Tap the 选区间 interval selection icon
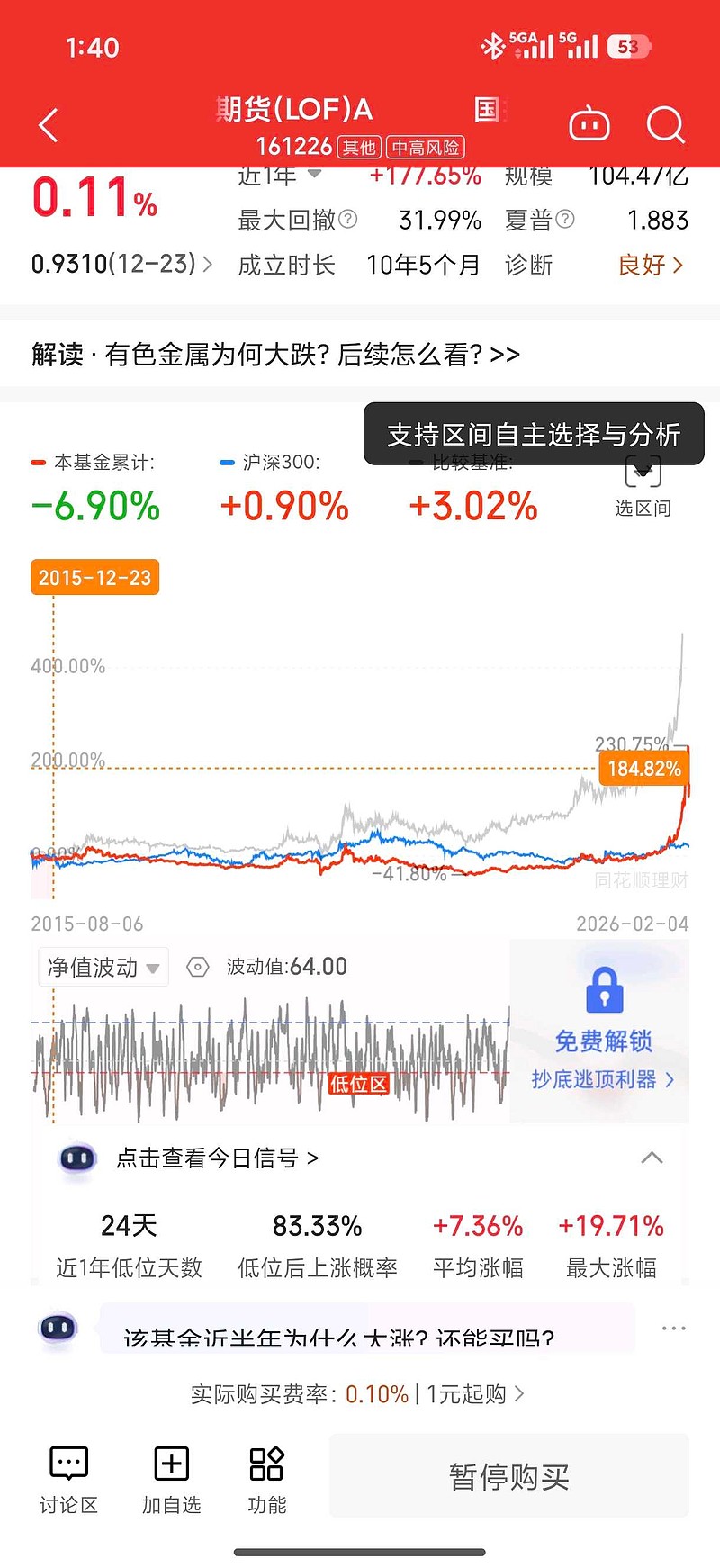 [643, 472]
